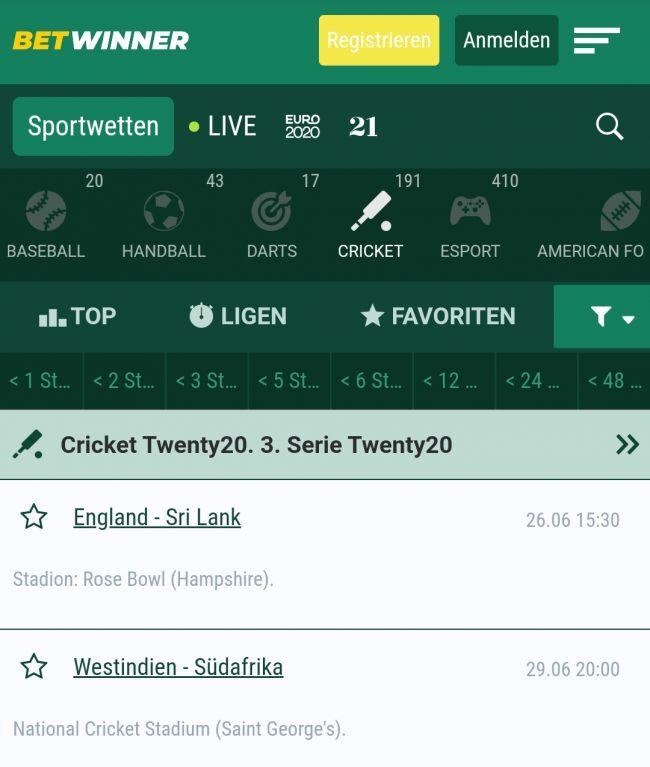650x767 pixels.
Task: Switch to the TOP tab
Action: click(78, 316)
